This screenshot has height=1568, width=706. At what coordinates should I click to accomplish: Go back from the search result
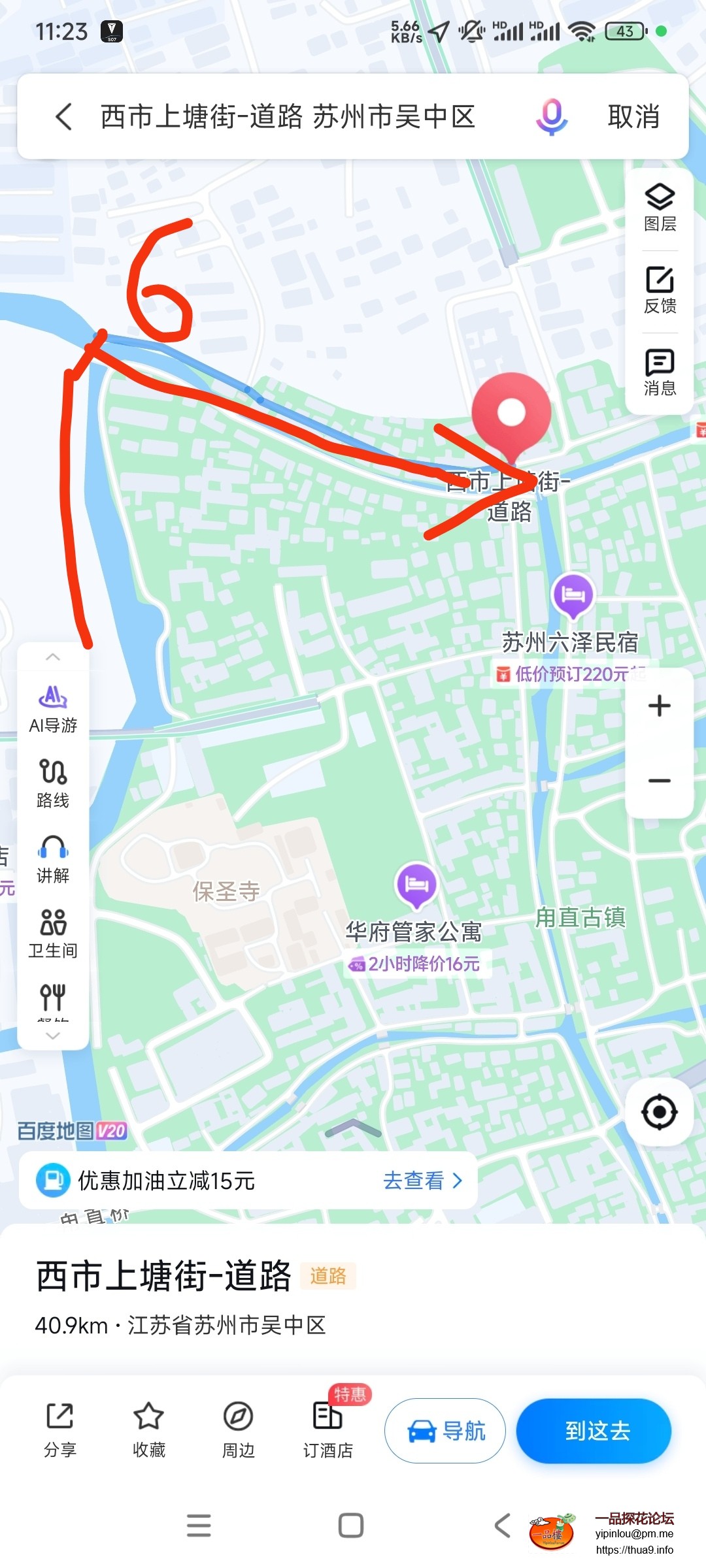pos(63,117)
